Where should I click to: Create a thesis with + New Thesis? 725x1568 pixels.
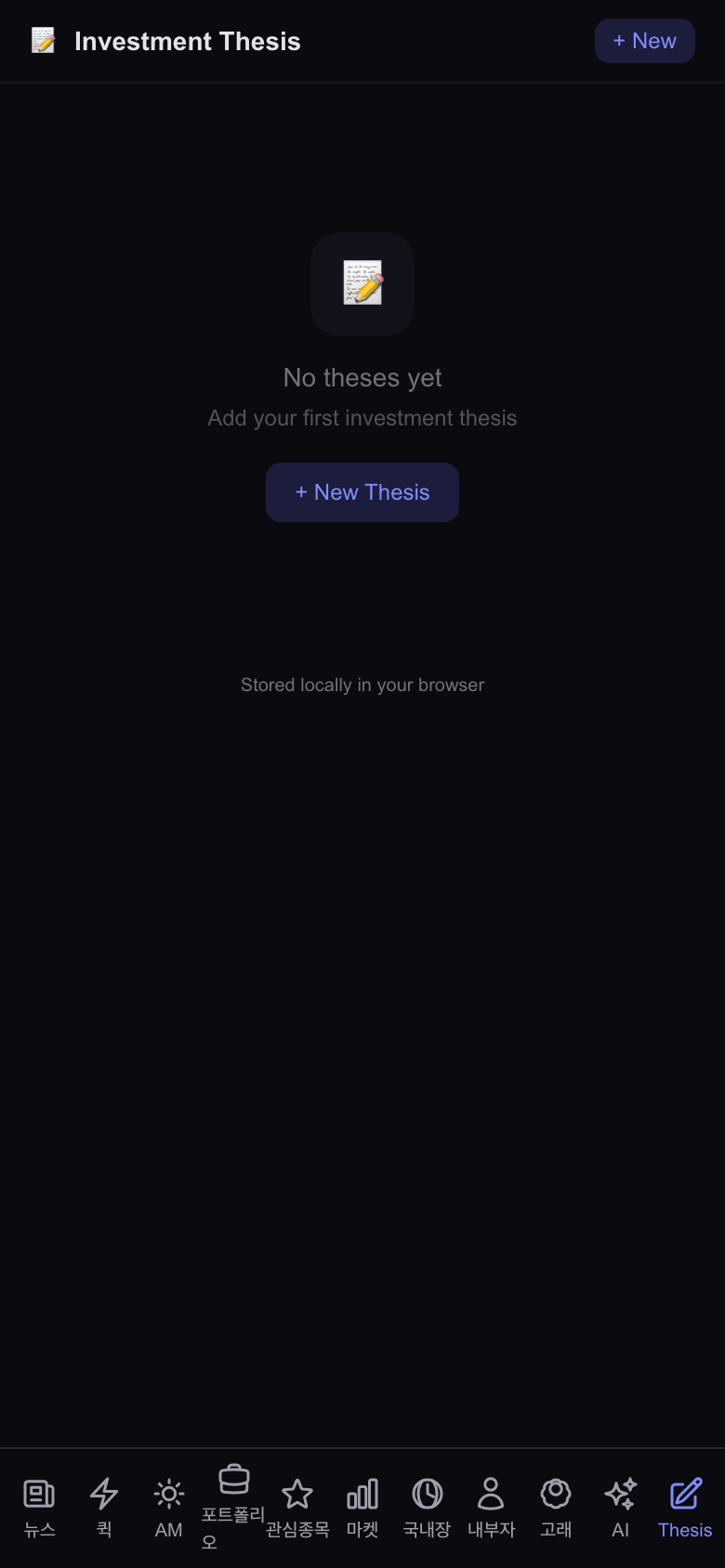362,492
